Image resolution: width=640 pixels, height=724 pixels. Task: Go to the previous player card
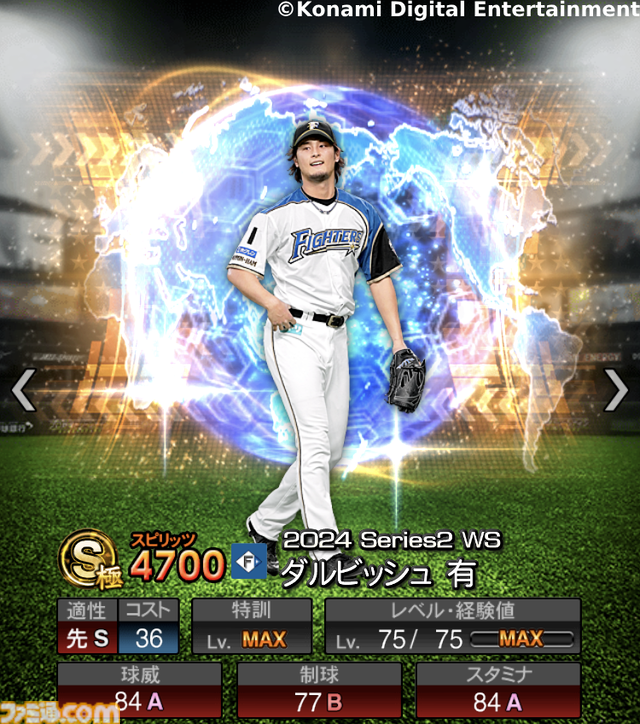tap(22, 390)
